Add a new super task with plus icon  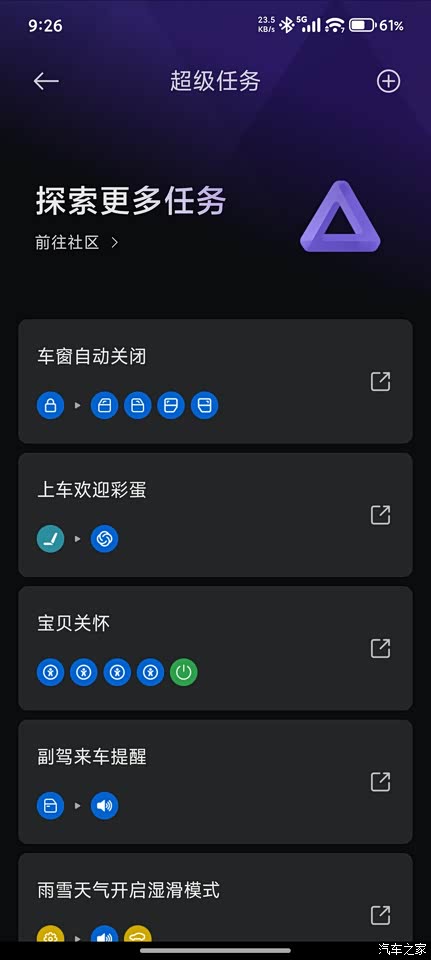tap(388, 81)
